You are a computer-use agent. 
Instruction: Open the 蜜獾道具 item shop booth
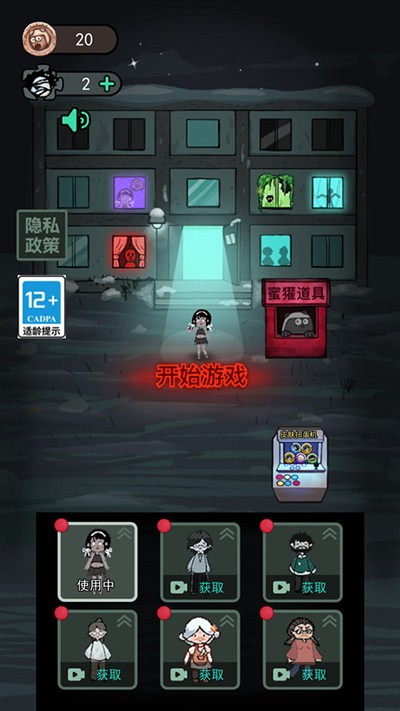click(296, 318)
